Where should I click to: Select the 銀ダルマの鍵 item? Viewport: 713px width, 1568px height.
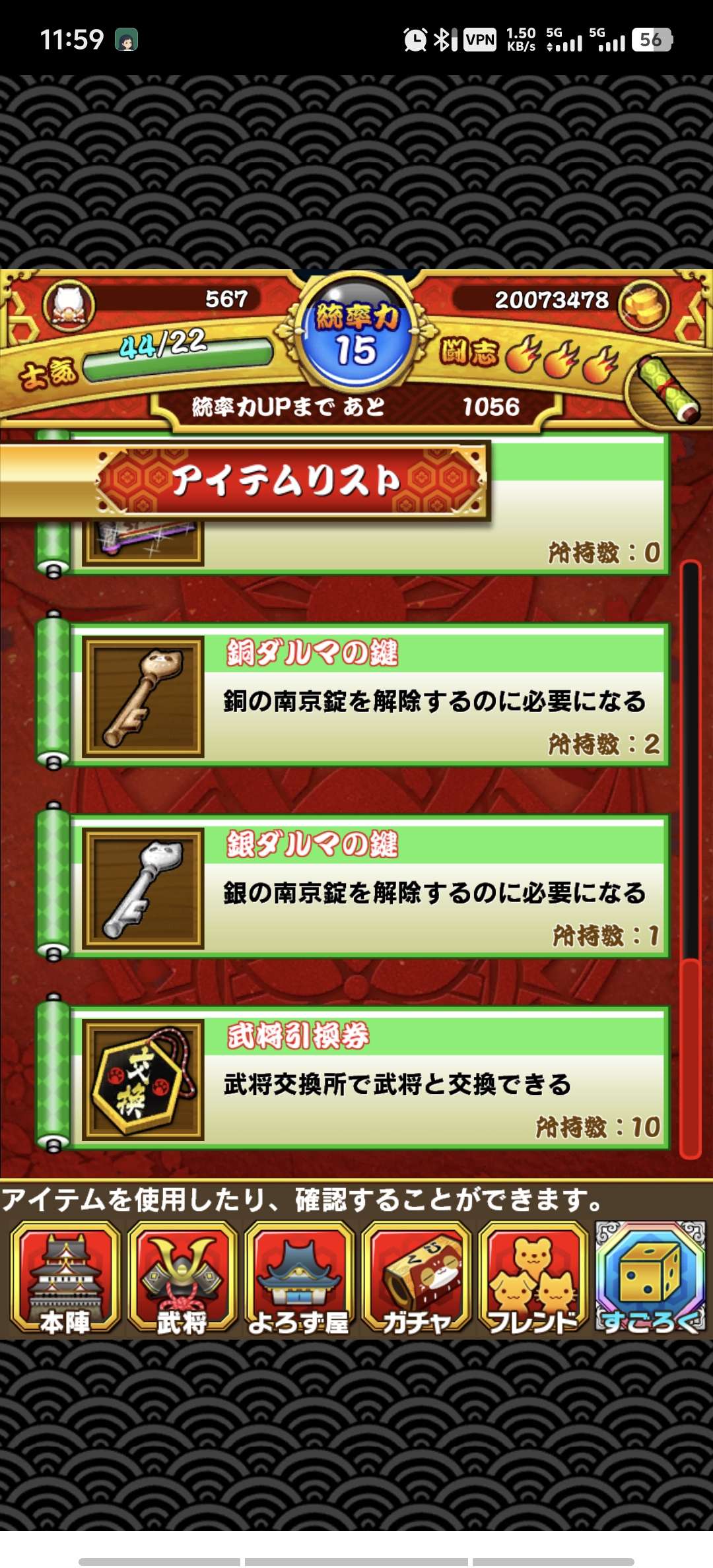click(370, 887)
